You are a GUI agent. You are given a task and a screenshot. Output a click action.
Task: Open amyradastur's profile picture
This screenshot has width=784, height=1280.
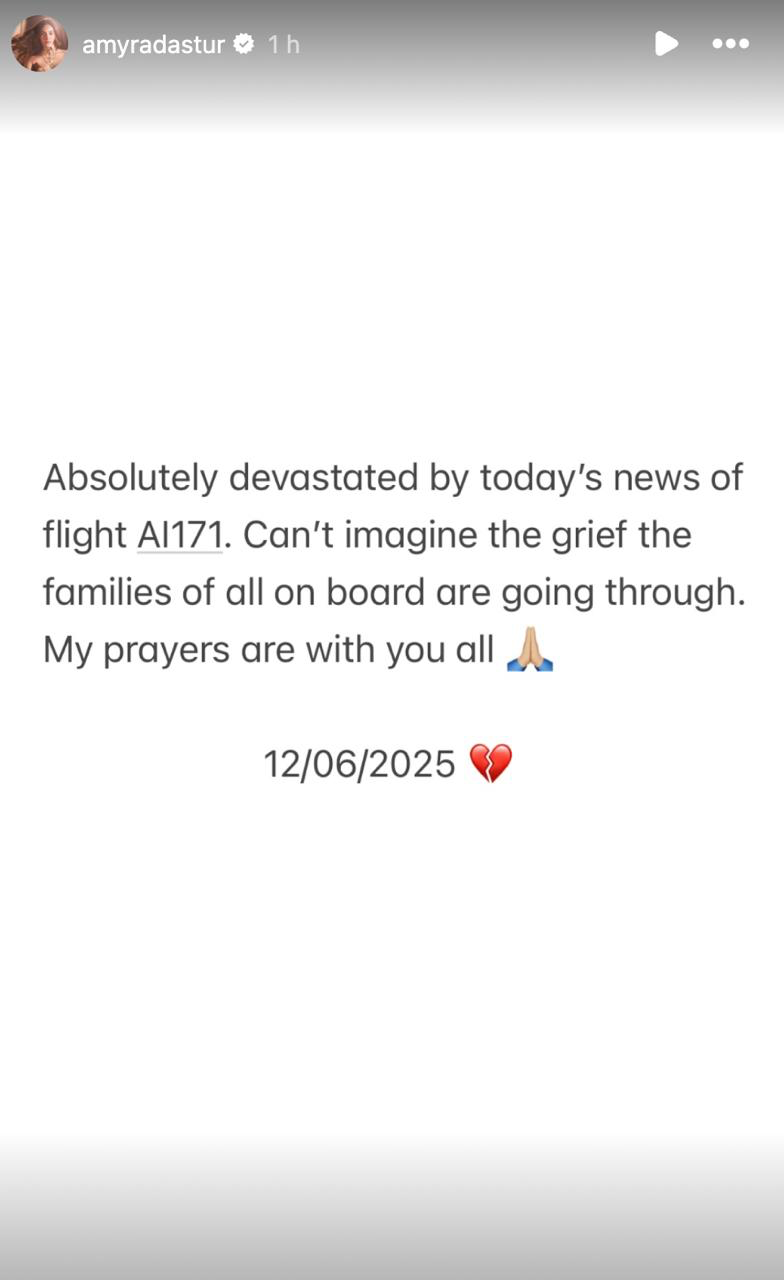pos(39,44)
